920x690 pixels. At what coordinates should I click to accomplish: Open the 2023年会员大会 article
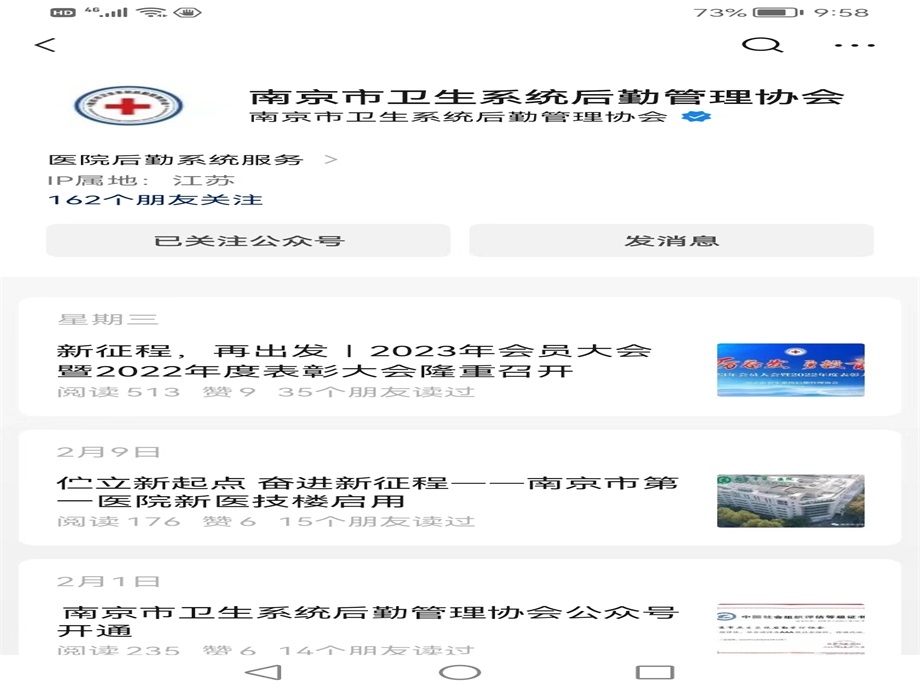[355, 360]
